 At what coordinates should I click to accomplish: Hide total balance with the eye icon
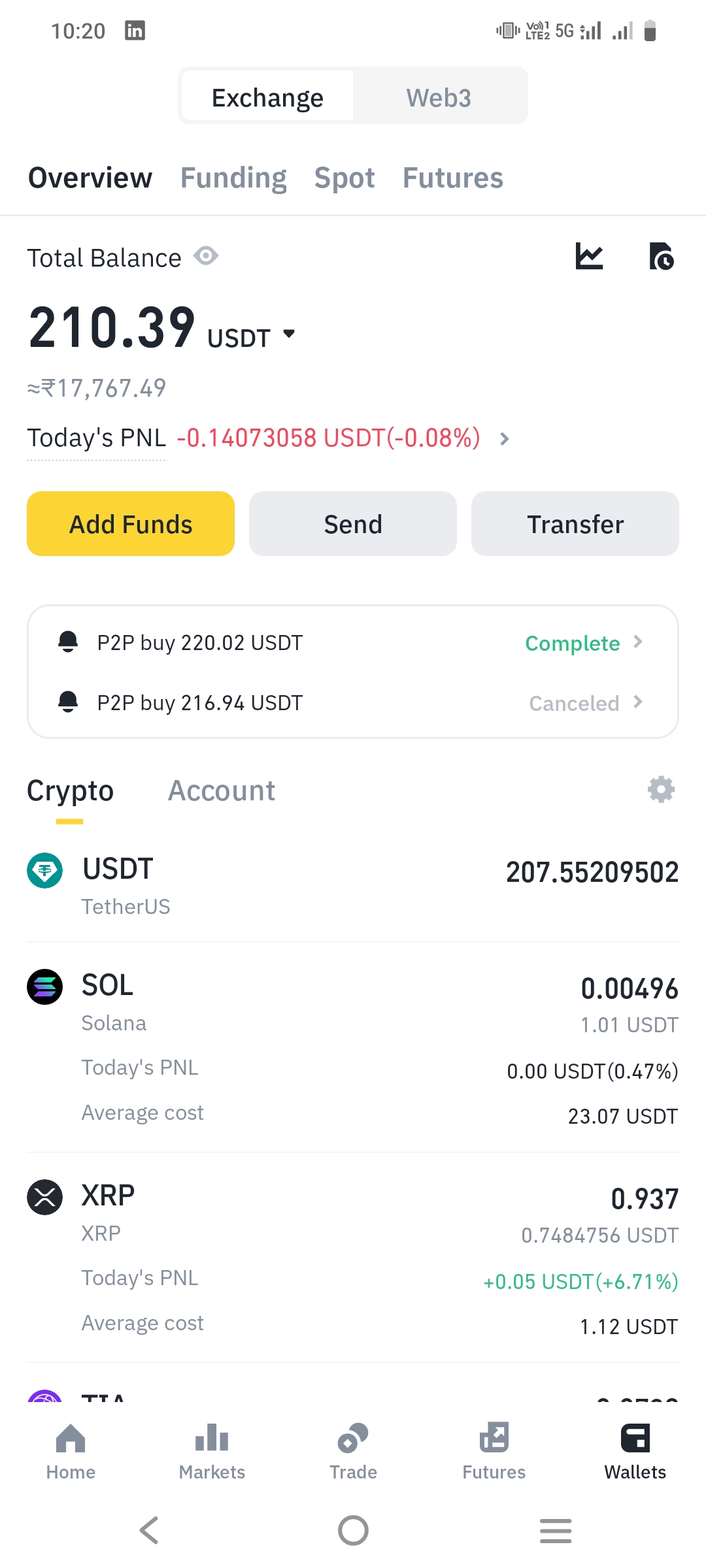click(206, 256)
